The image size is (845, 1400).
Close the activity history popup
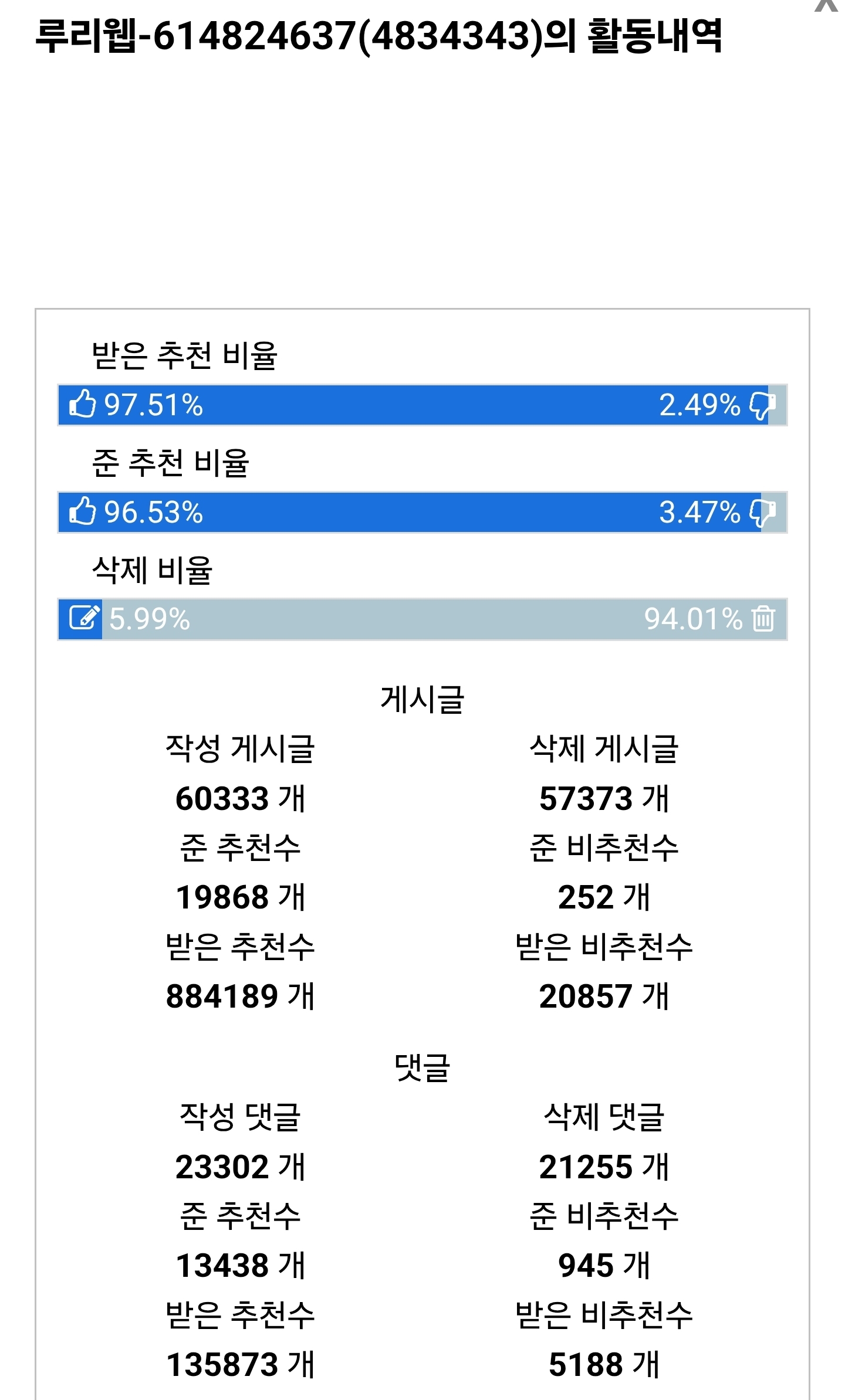click(826, 5)
